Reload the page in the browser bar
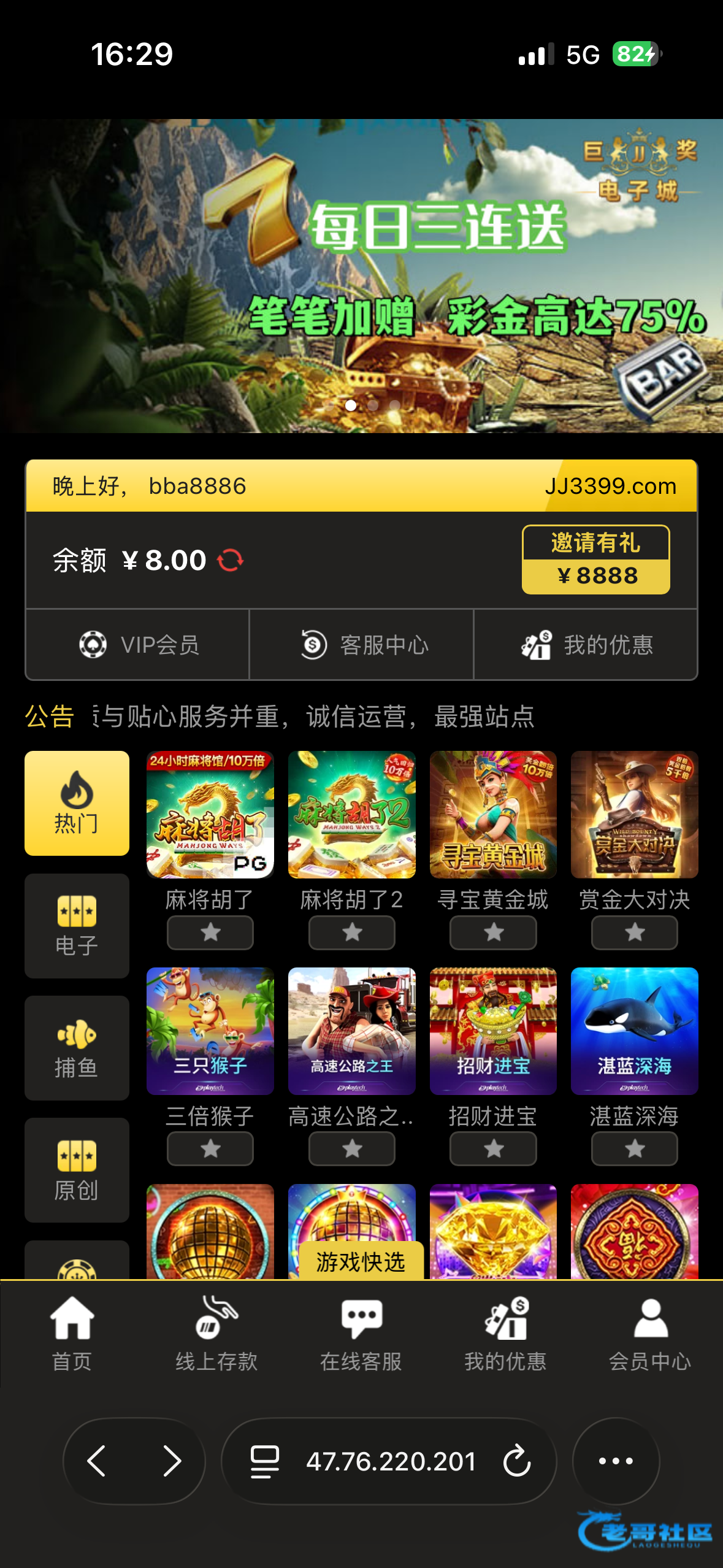The height and width of the screenshot is (1568, 723). 516,1461
